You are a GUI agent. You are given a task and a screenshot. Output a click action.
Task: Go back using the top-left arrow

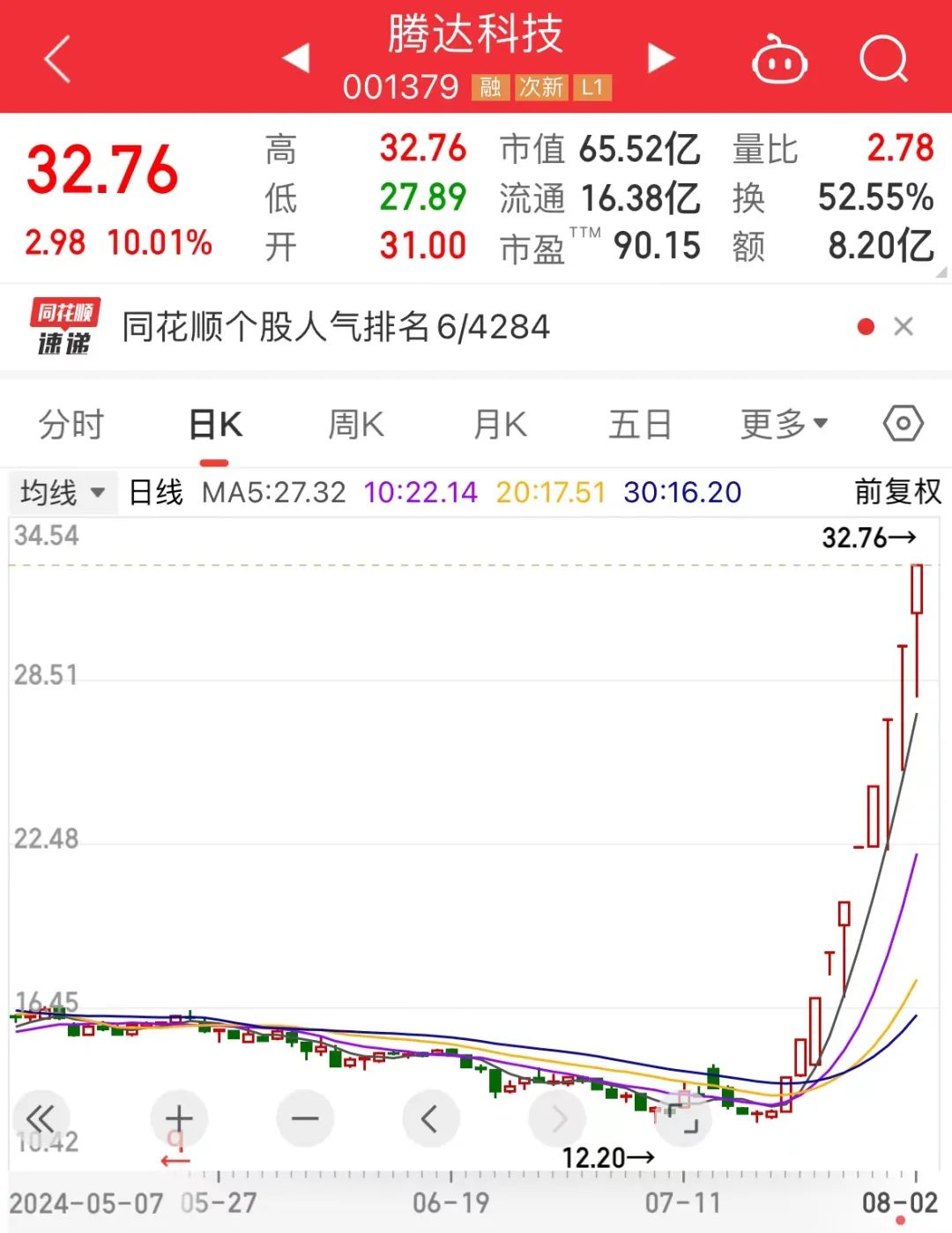[57, 59]
